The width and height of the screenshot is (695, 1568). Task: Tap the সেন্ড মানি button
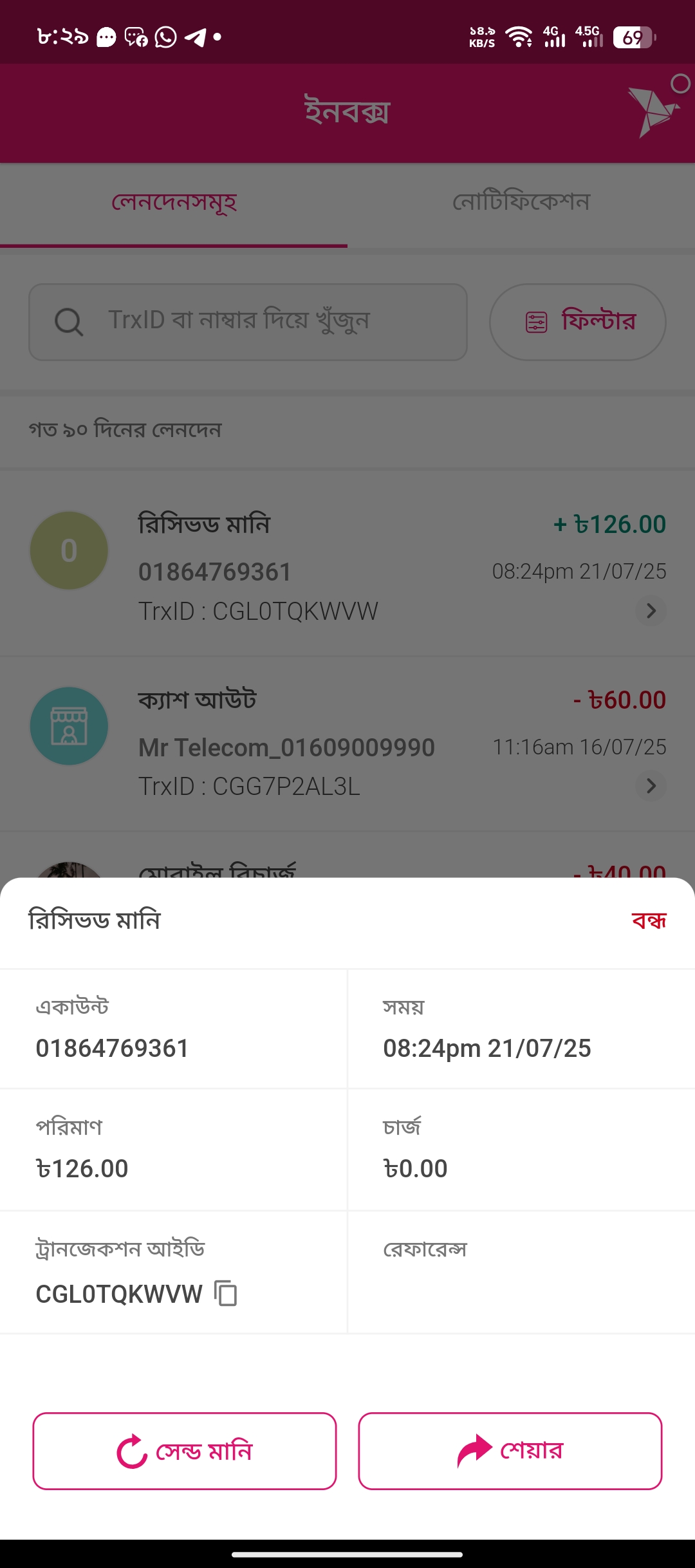click(185, 1451)
